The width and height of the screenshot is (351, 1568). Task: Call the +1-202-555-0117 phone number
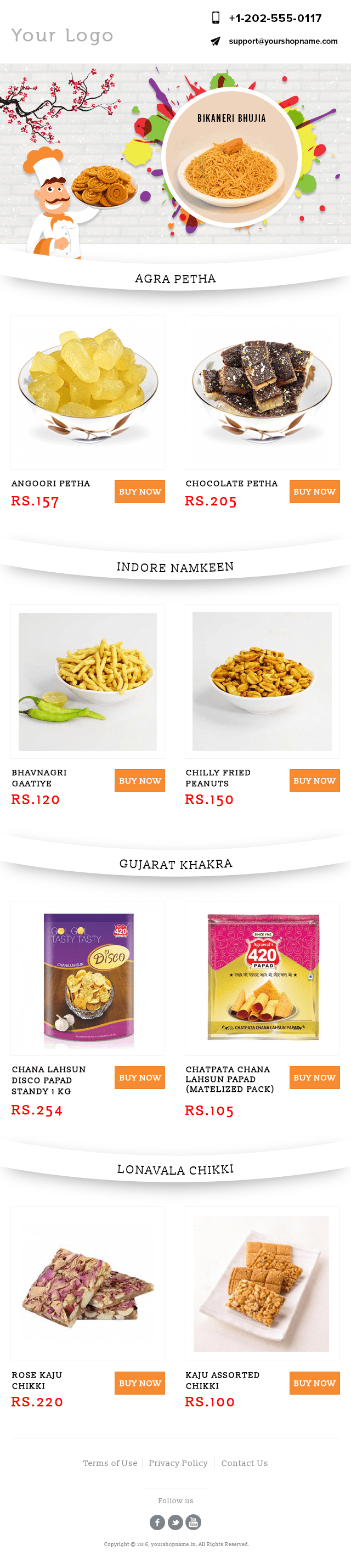tap(275, 18)
